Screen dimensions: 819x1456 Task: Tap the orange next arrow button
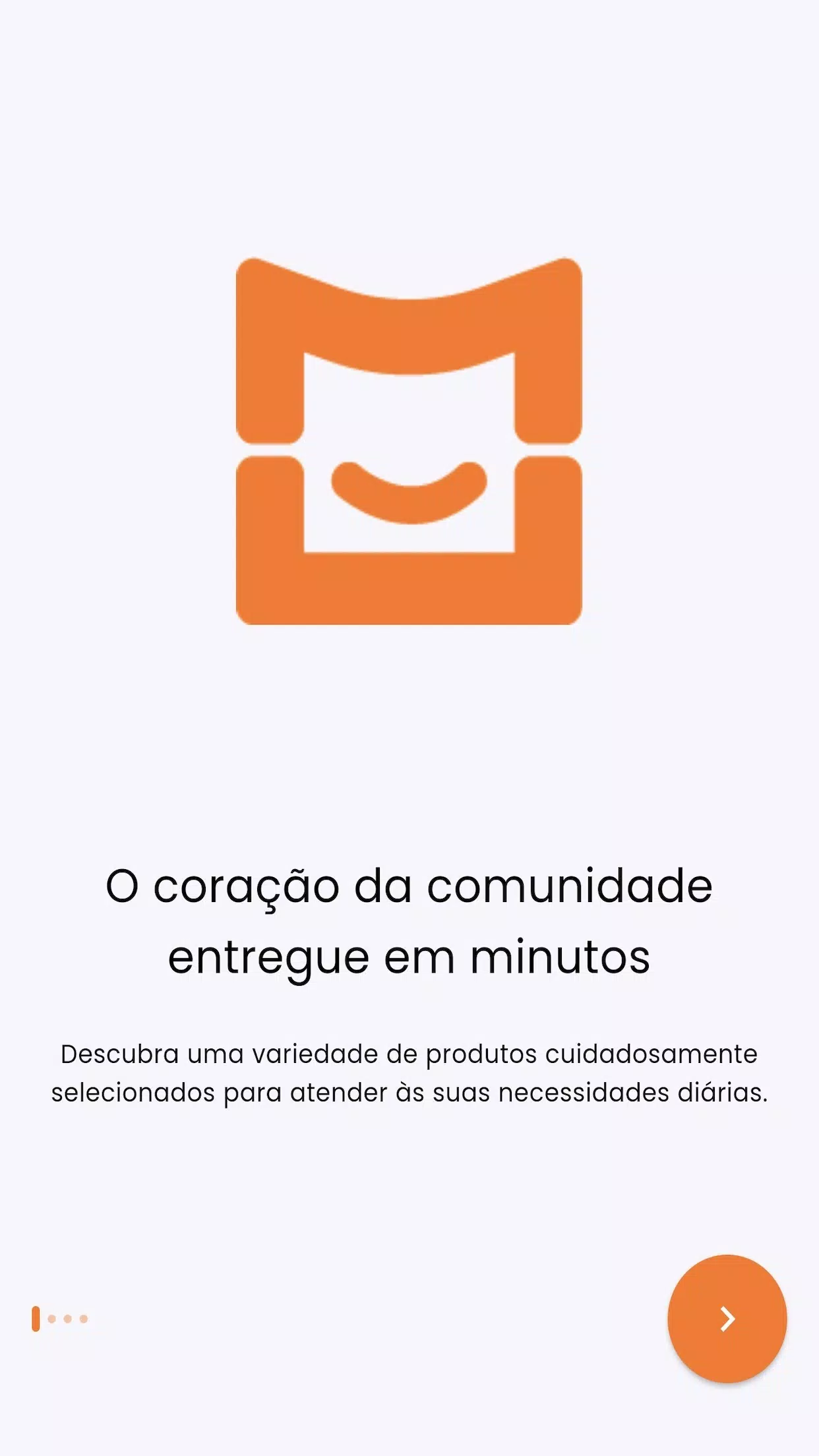pyautogui.click(x=727, y=1319)
